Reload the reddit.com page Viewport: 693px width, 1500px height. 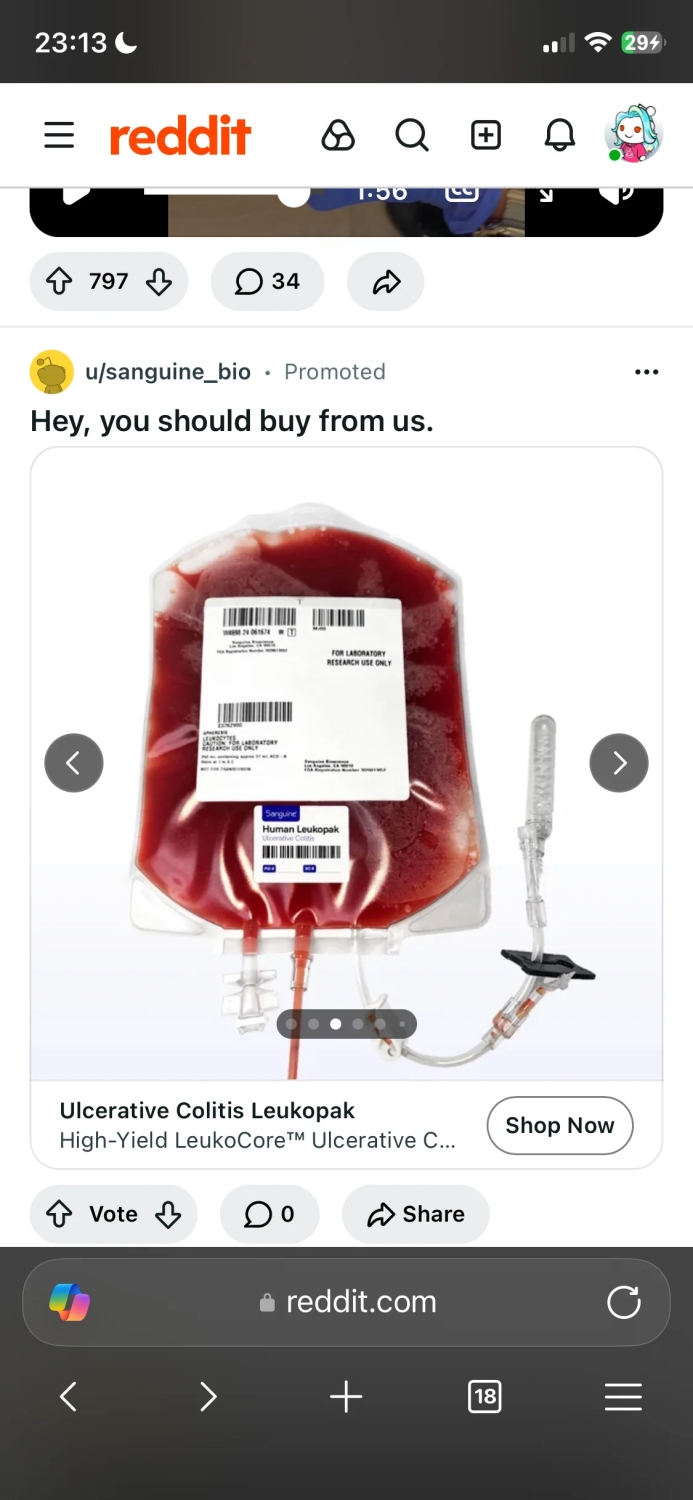(x=623, y=1302)
